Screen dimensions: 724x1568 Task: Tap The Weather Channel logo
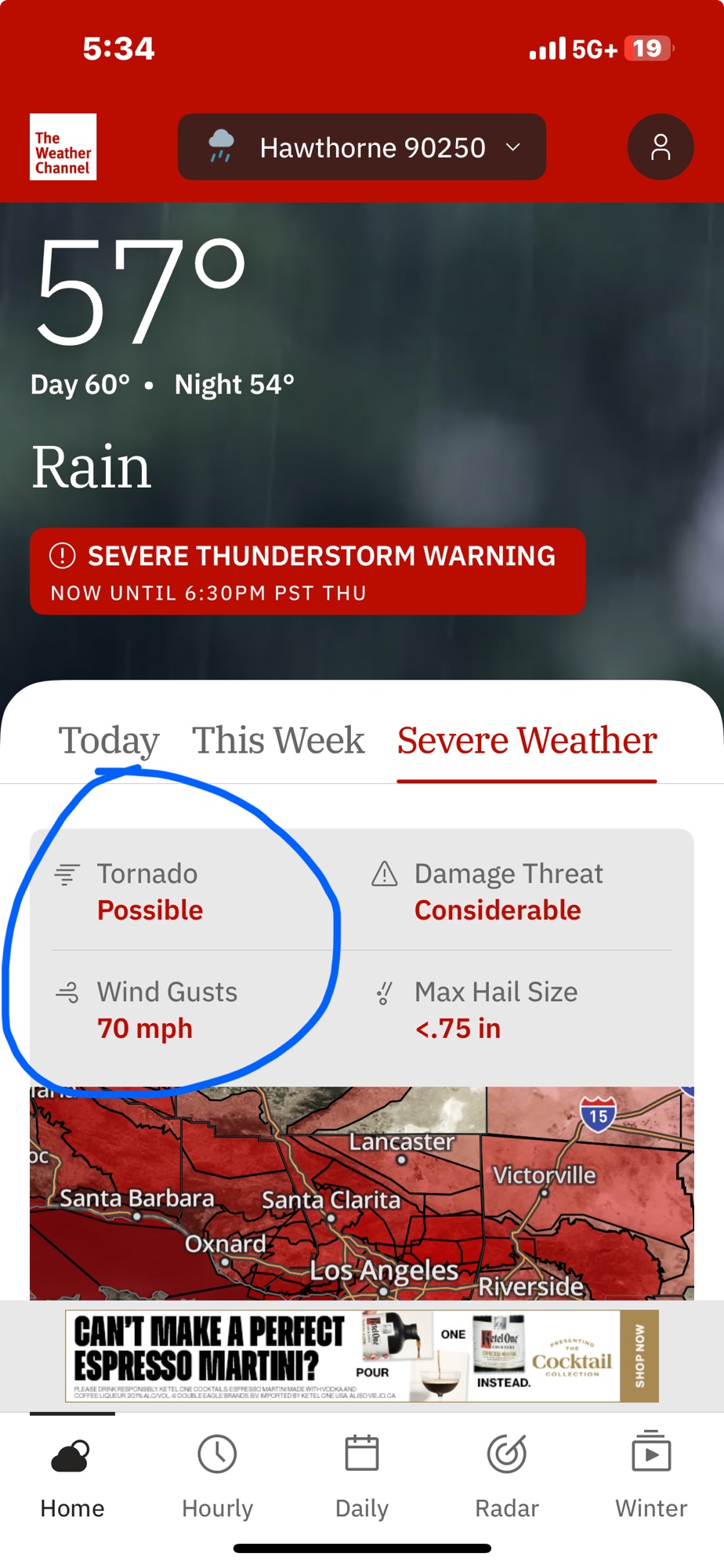63,147
